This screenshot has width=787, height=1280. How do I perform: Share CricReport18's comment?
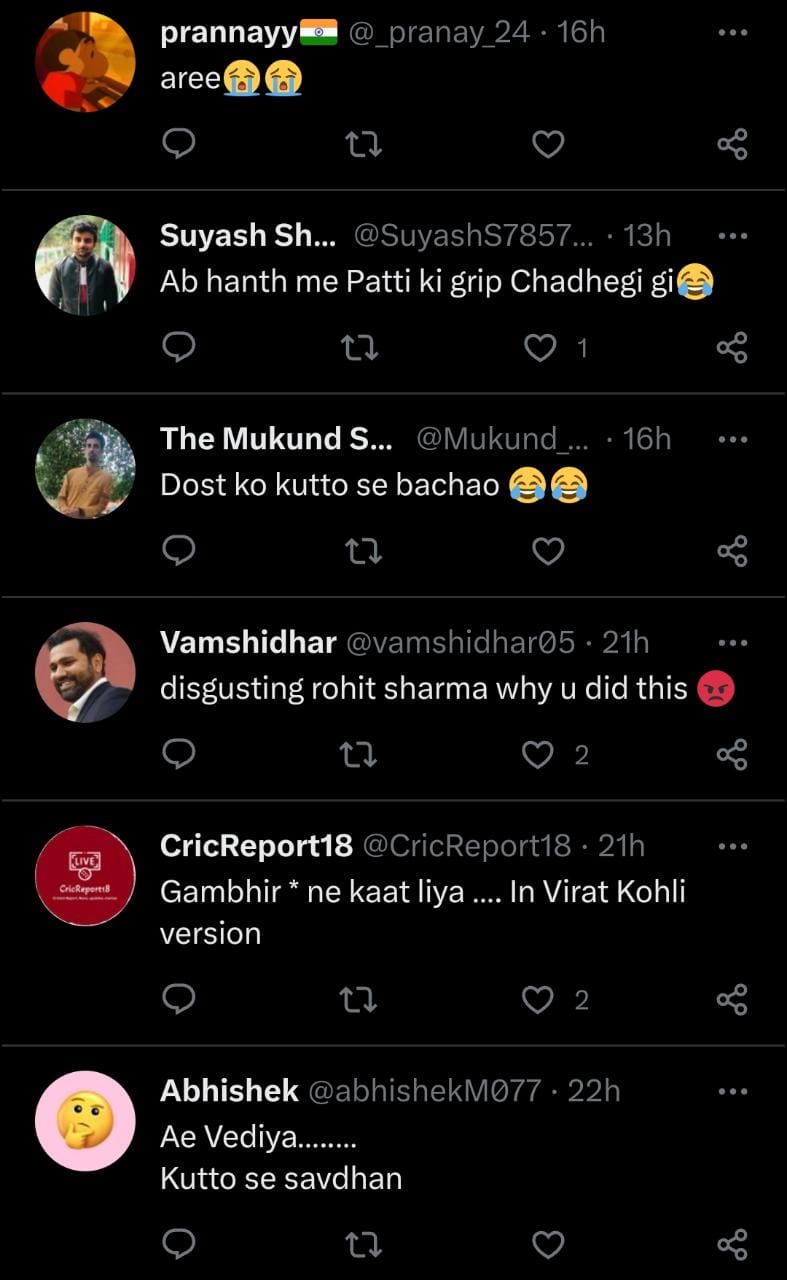coord(732,1000)
